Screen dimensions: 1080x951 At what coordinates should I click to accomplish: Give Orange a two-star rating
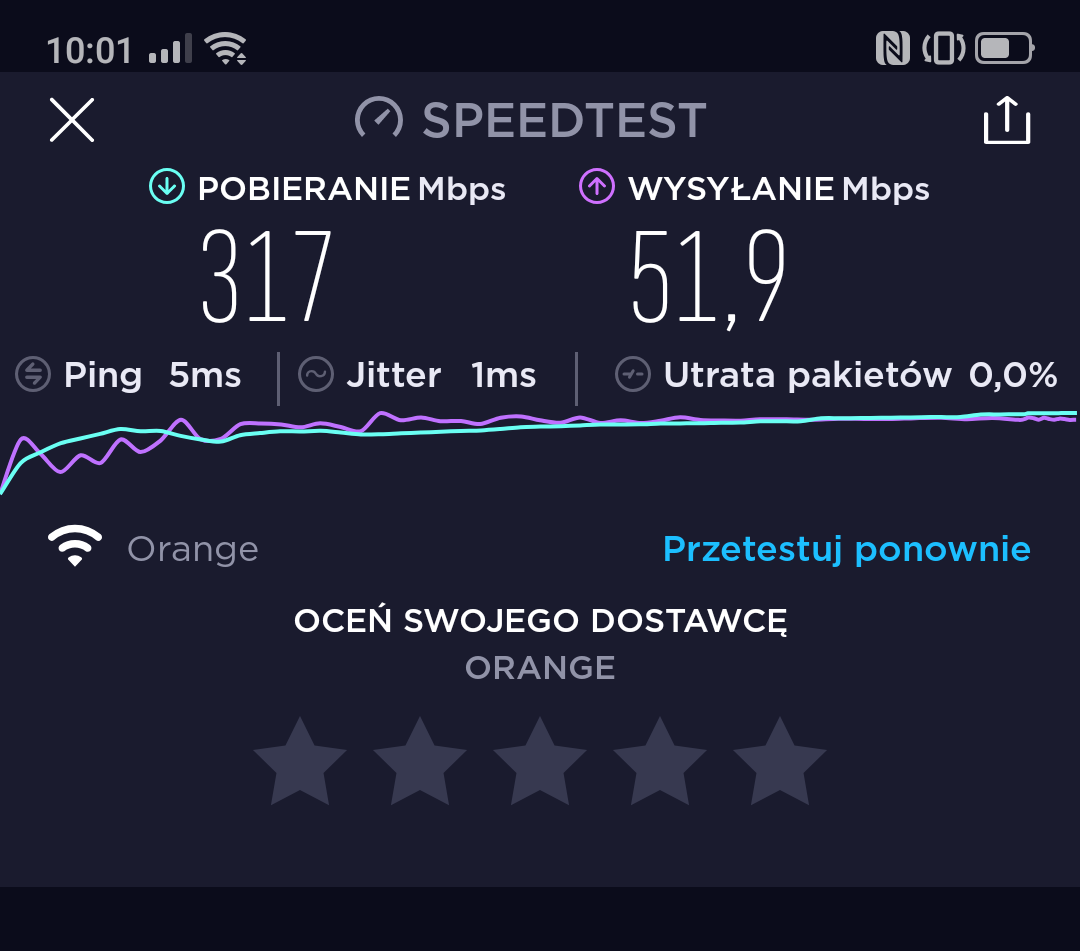(420, 762)
